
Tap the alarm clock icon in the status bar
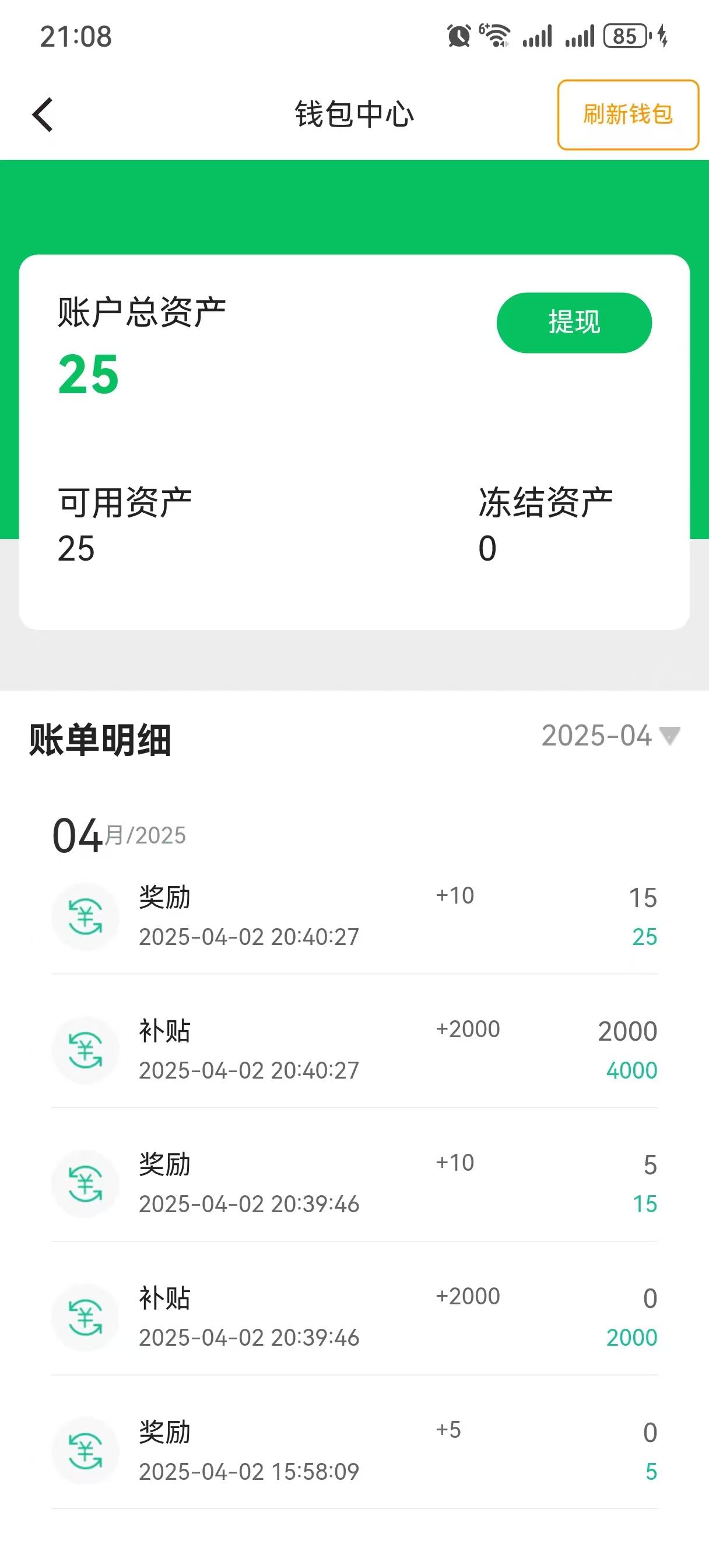coord(458,37)
